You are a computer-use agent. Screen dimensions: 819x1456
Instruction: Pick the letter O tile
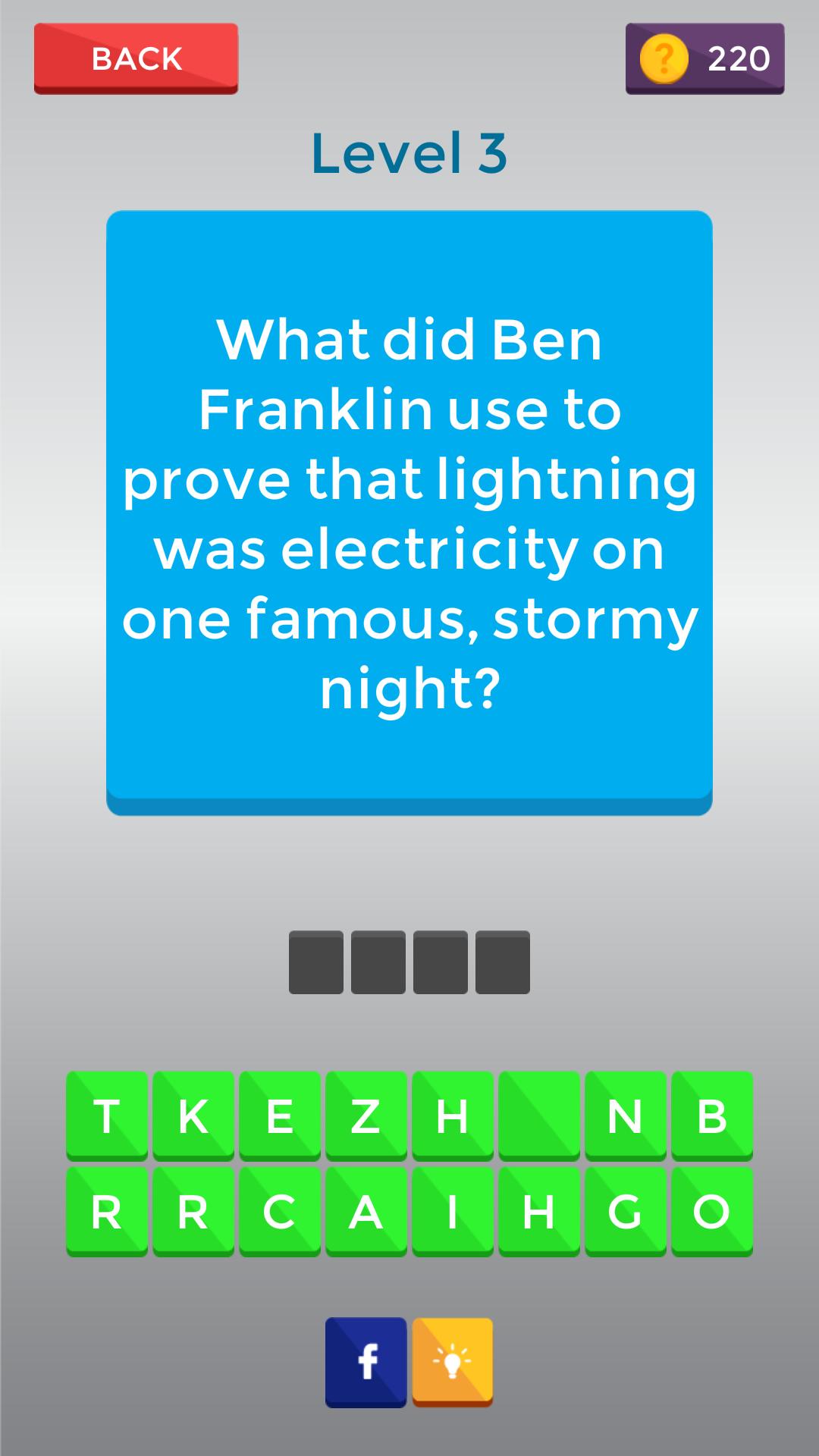tap(712, 1211)
